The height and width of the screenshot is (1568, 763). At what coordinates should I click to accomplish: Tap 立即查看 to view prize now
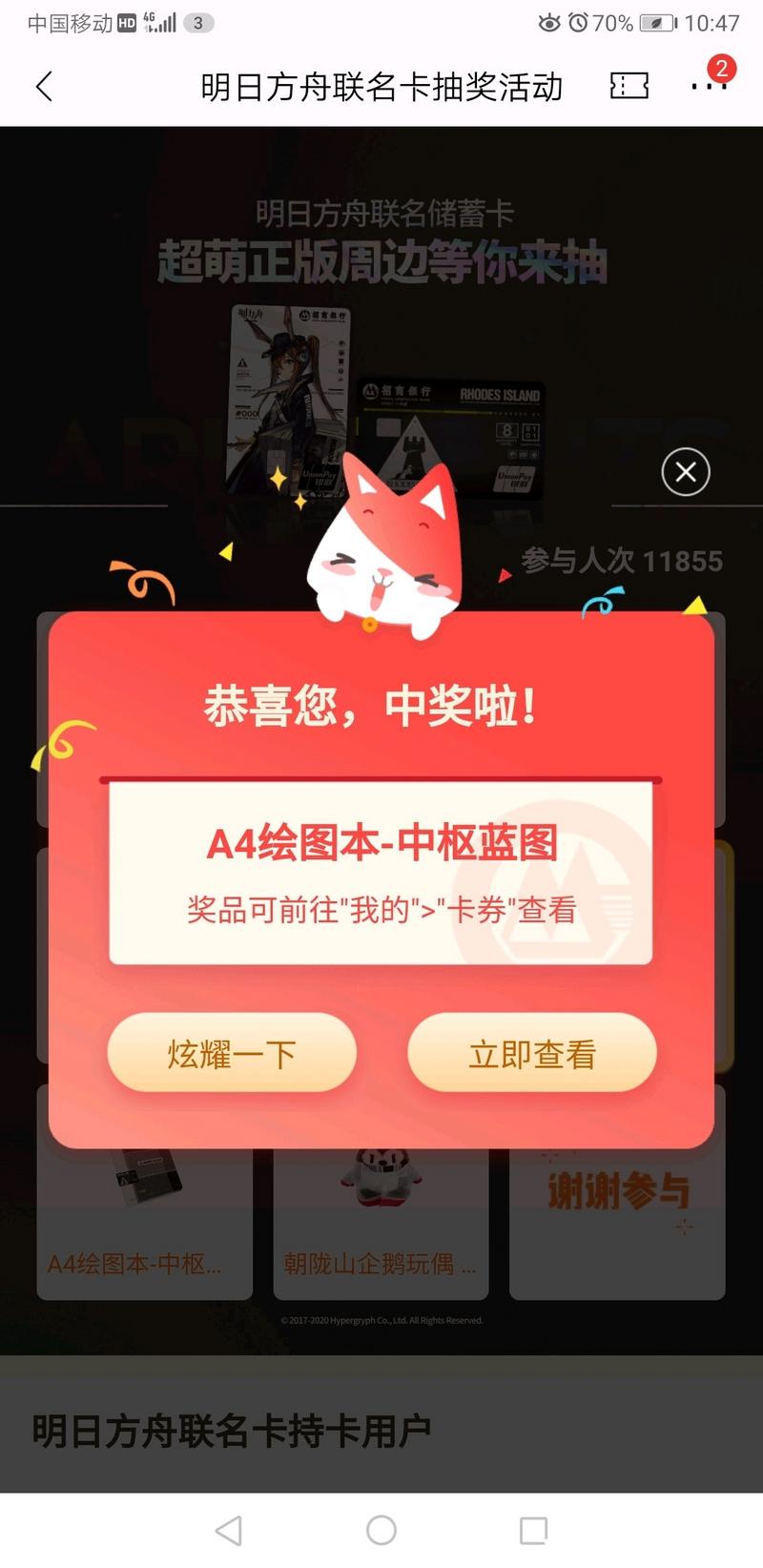tap(532, 1053)
